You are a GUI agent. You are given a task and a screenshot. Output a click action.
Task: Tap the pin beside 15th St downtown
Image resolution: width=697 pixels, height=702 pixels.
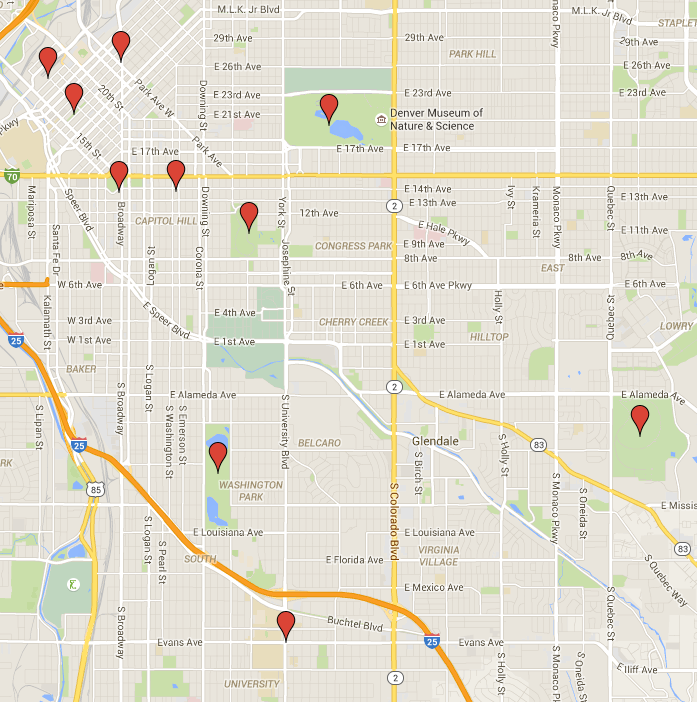coord(74,97)
